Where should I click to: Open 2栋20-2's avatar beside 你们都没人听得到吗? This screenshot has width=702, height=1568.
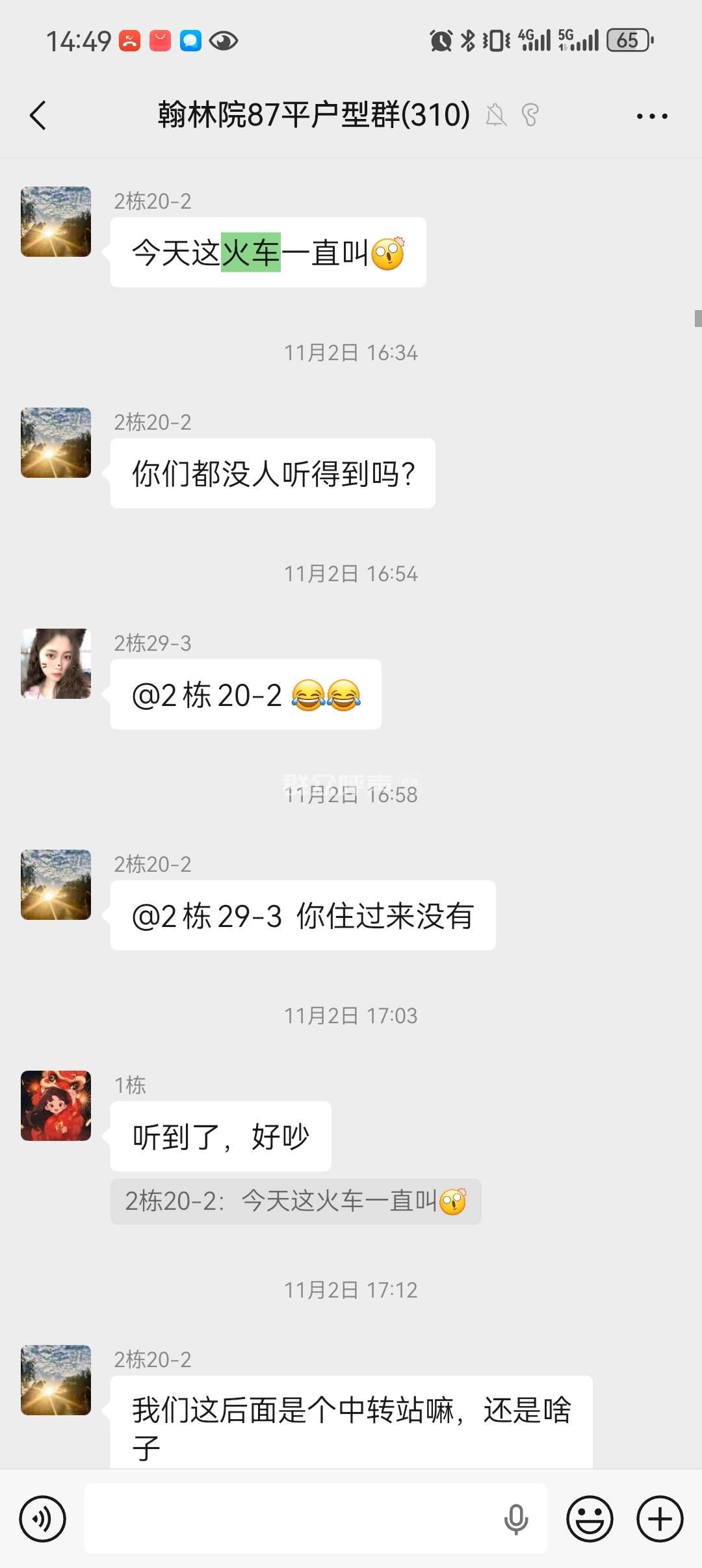click(56, 443)
